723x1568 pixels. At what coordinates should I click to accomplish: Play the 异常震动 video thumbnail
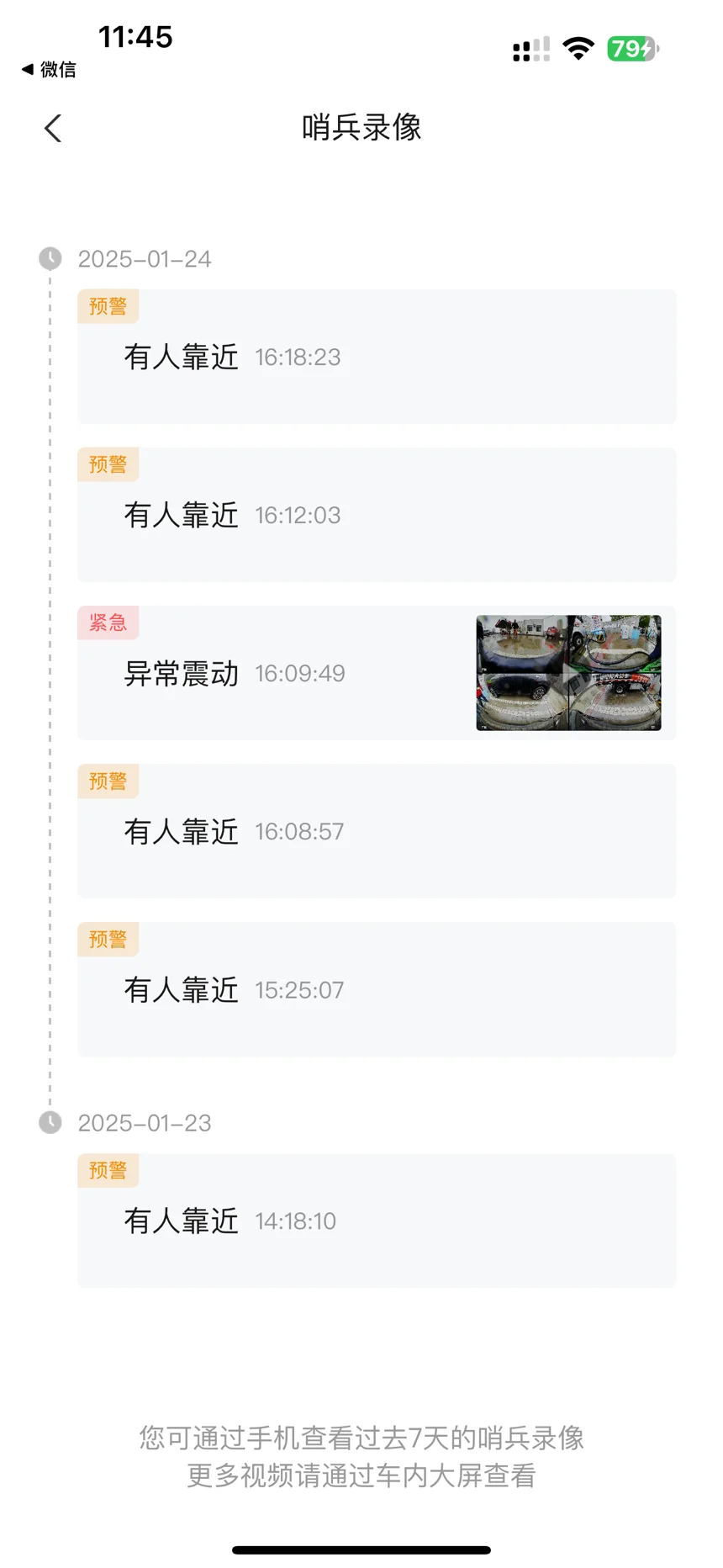click(568, 673)
